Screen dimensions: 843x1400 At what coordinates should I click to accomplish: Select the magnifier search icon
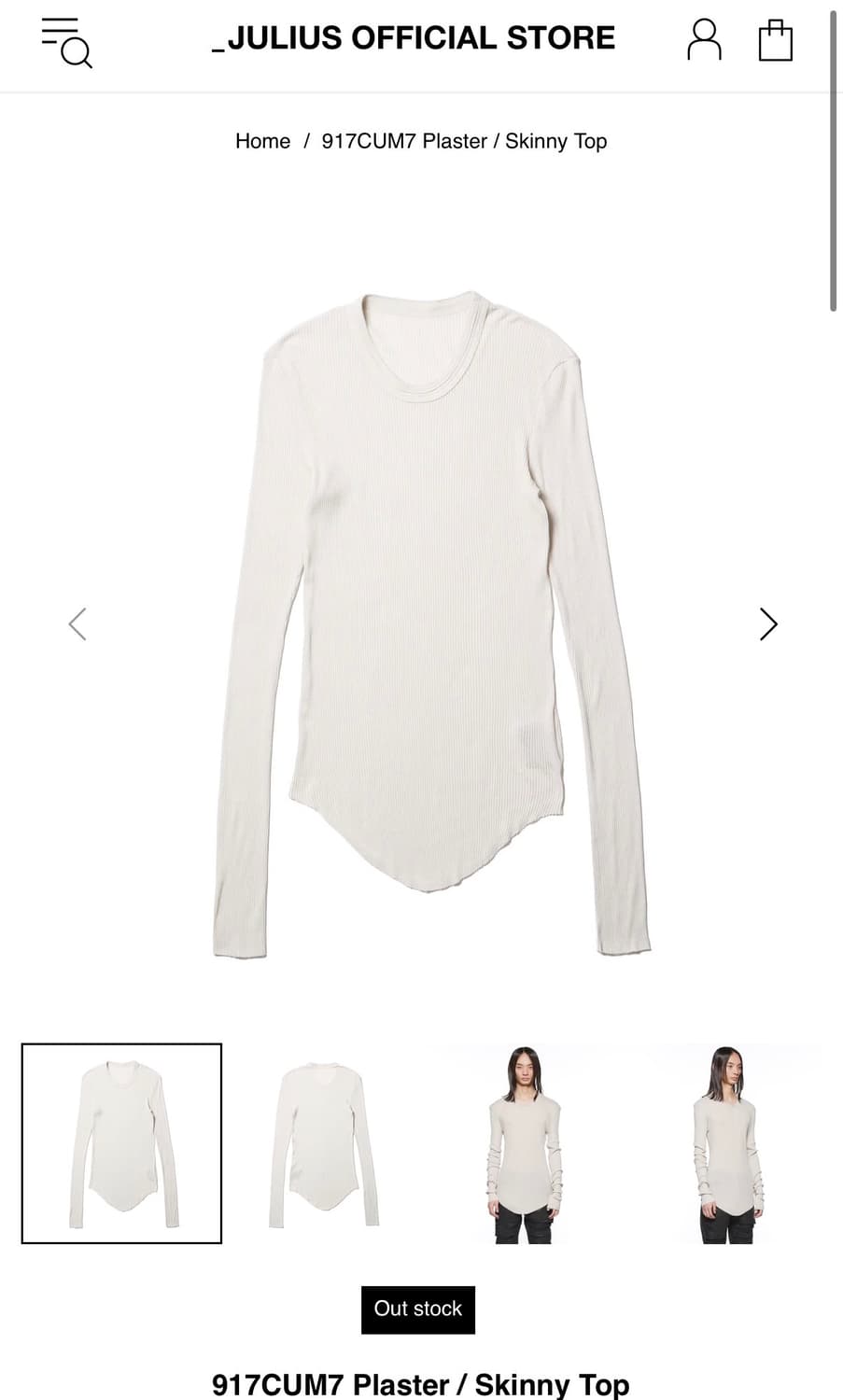[x=75, y=52]
